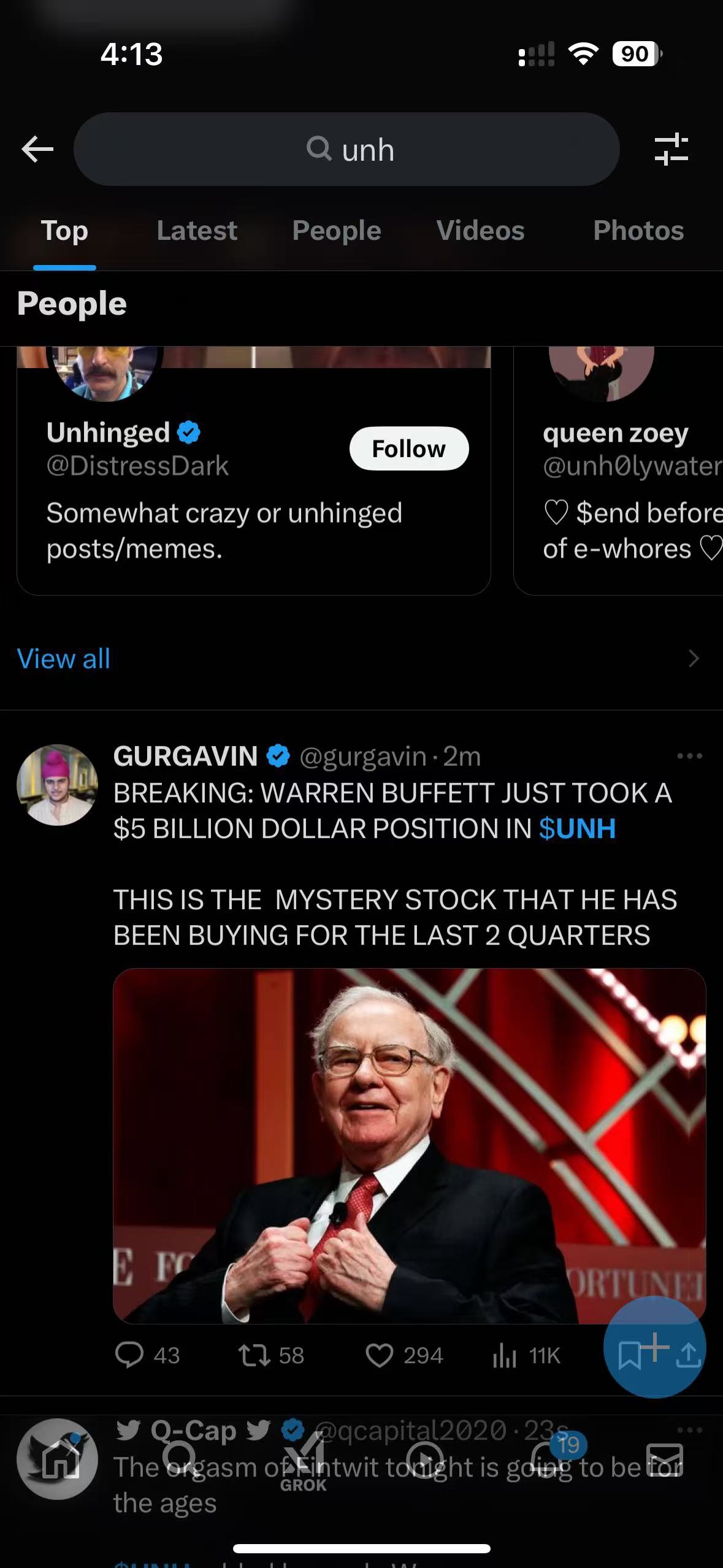The height and width of the screenshot is (1568, 723).
Task: Switch to the Photos tab
Action: pyautogui.click(x=638, y=231)
